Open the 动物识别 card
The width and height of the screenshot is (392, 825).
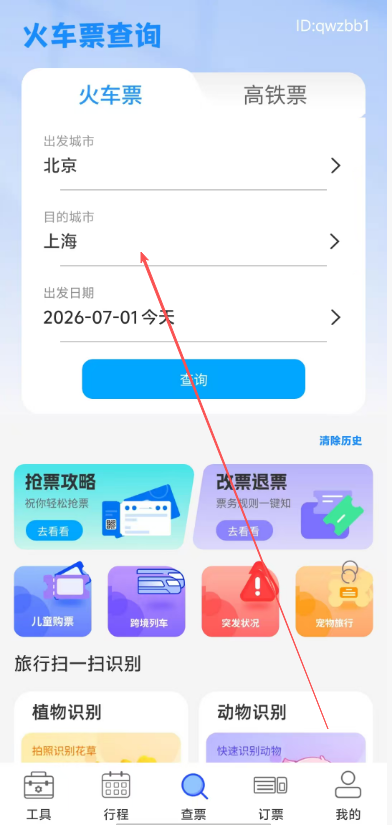[286, 727]
